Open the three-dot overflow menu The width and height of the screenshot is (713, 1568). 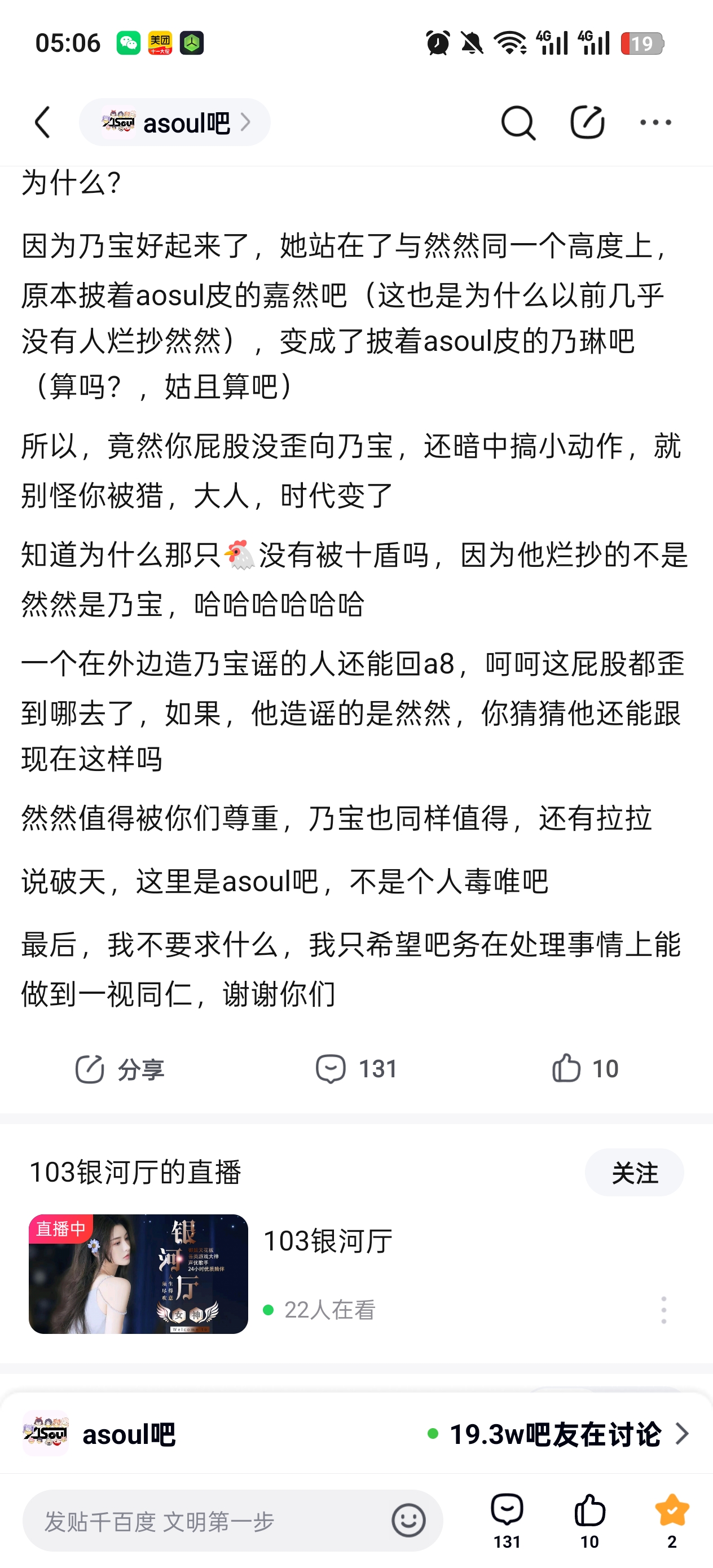(656, 122)
